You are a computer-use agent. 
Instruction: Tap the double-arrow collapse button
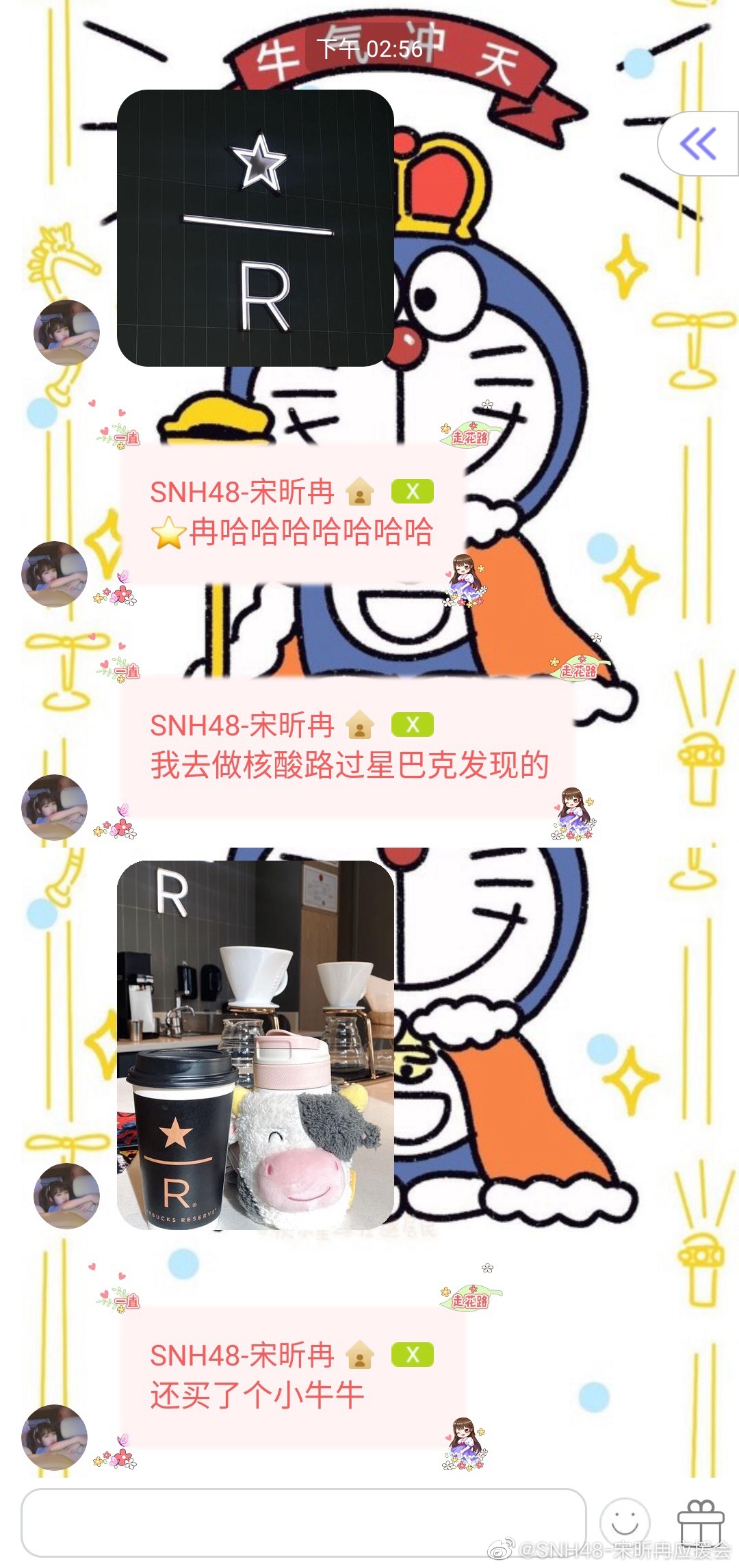(698, 144)
